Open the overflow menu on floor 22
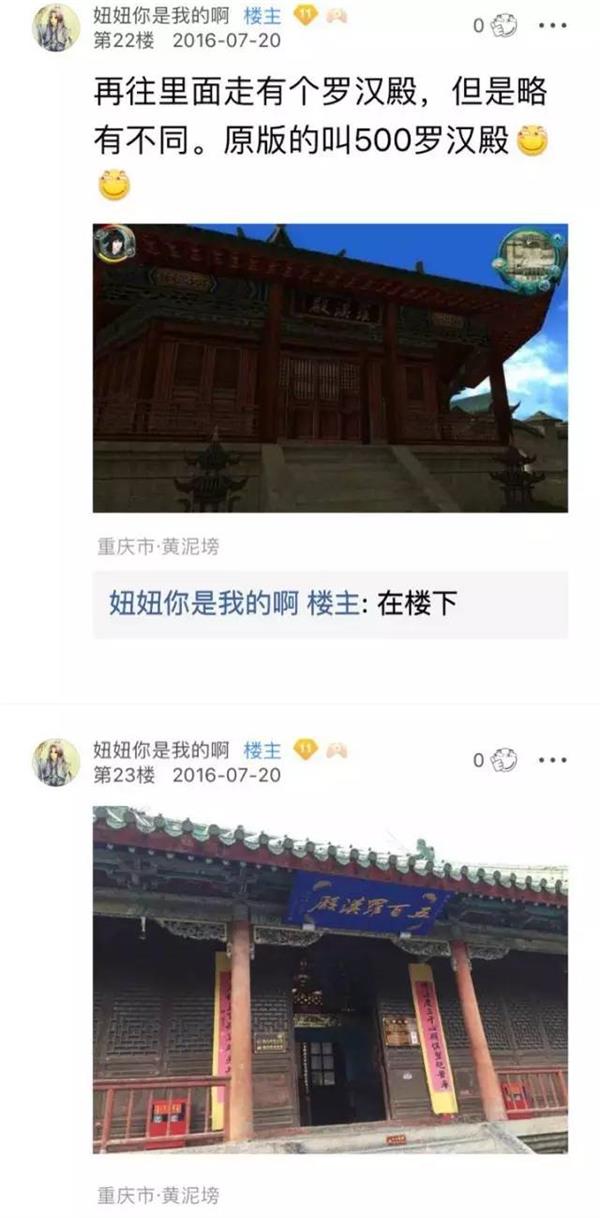This screenshot has height=1218, width=600. click(x=552, y=26)
